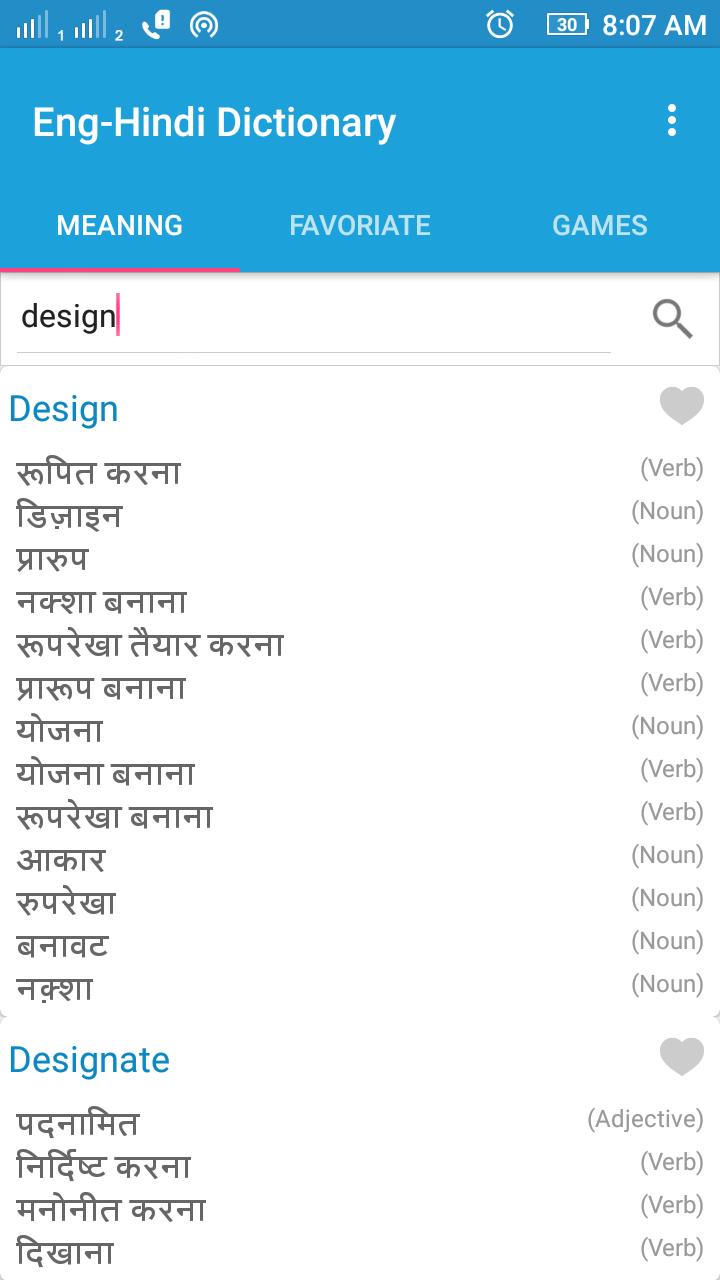Image resolution: width=720 pixels, height=1280 pixels.
Task: Switch to the Games tab
Action: coord(600,225)
